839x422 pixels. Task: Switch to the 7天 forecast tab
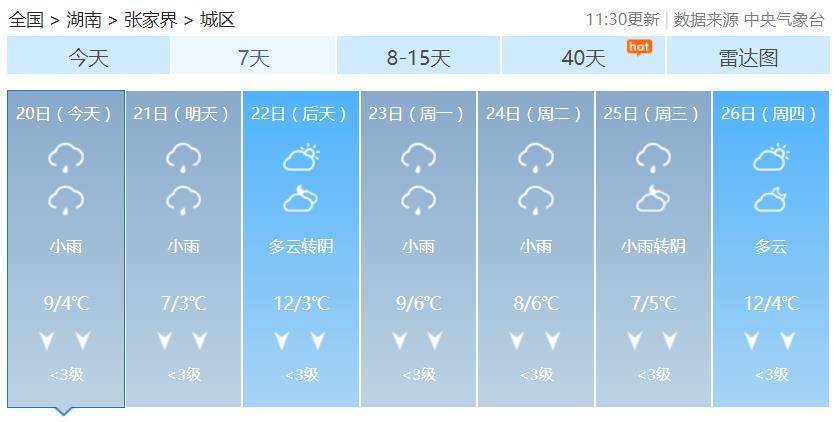(x=253, y=57)
